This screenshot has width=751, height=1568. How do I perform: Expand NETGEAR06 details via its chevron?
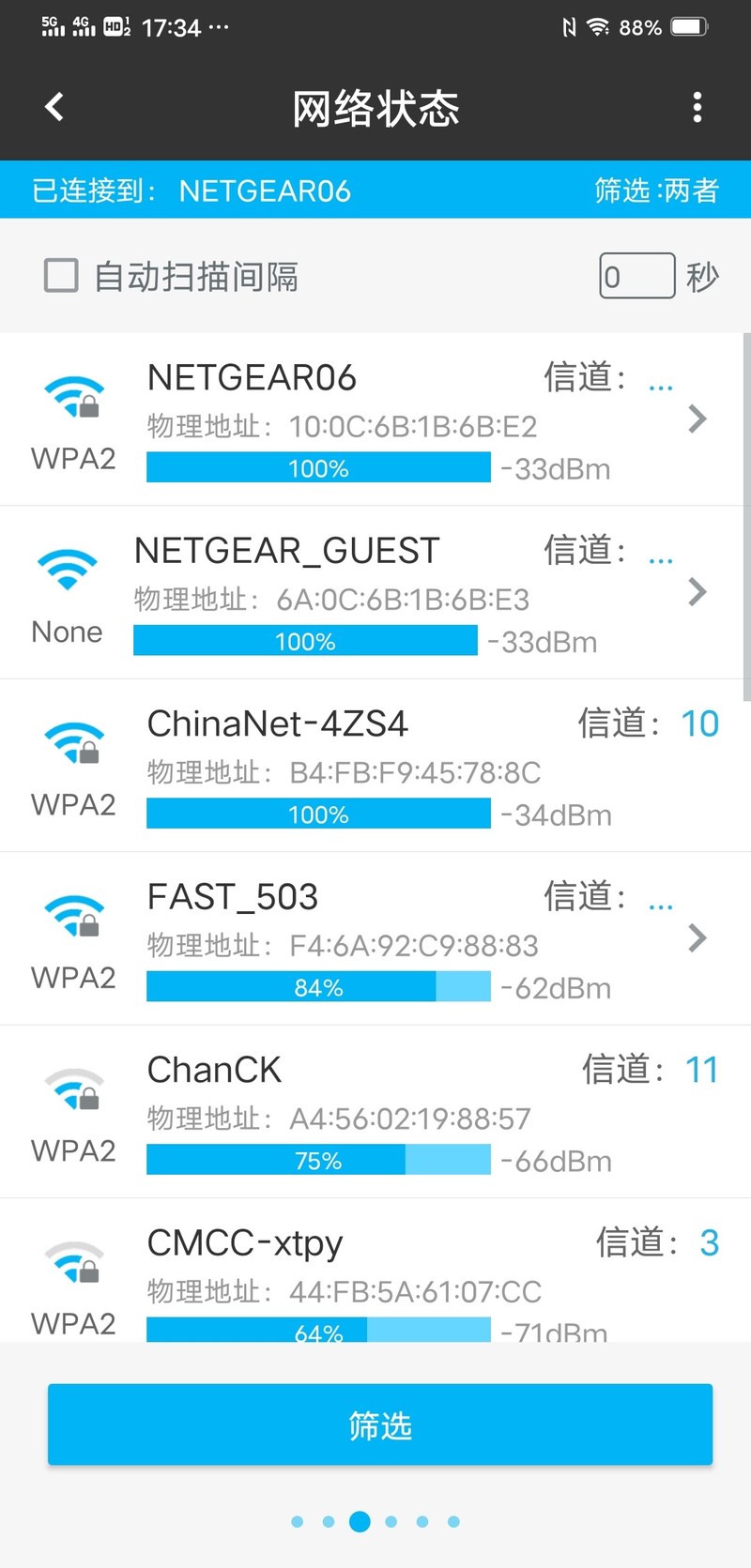pyautogui.click(x=697, y=419)
